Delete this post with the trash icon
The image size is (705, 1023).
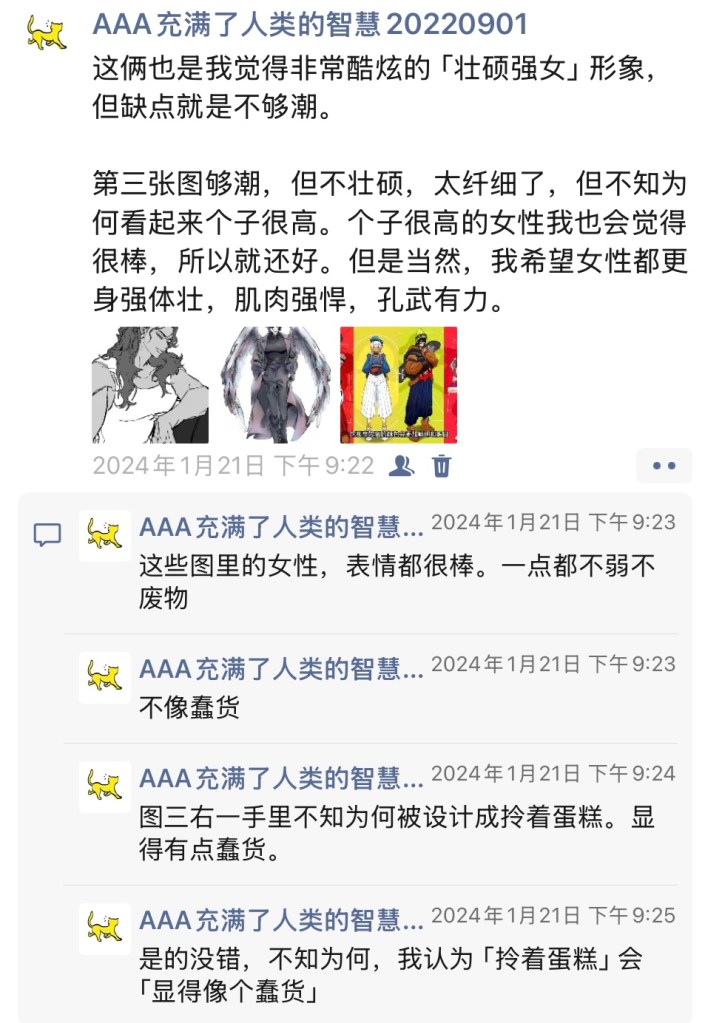(x=442, y=466)
